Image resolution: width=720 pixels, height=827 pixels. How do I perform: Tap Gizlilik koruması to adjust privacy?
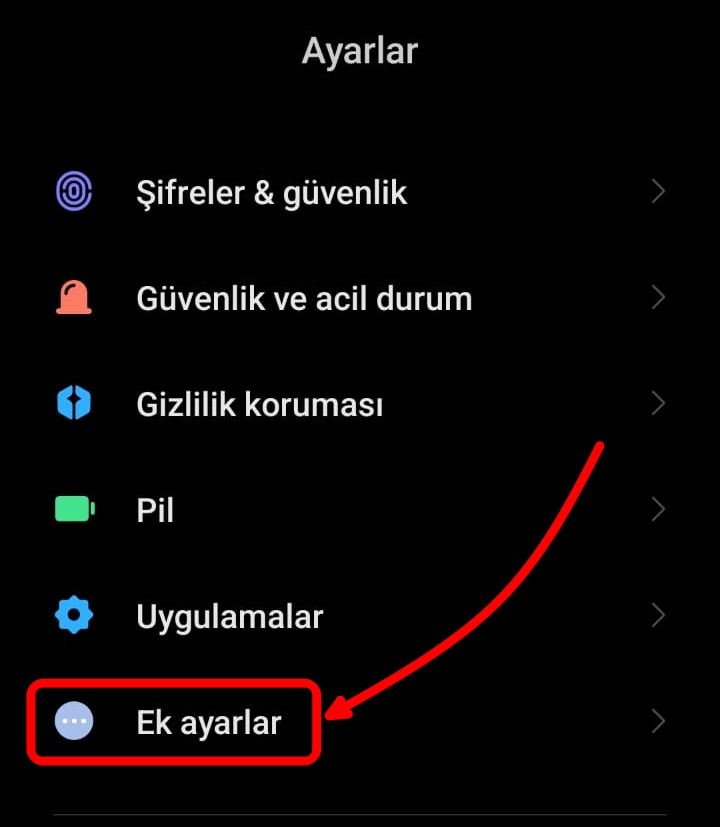[259, 403]
